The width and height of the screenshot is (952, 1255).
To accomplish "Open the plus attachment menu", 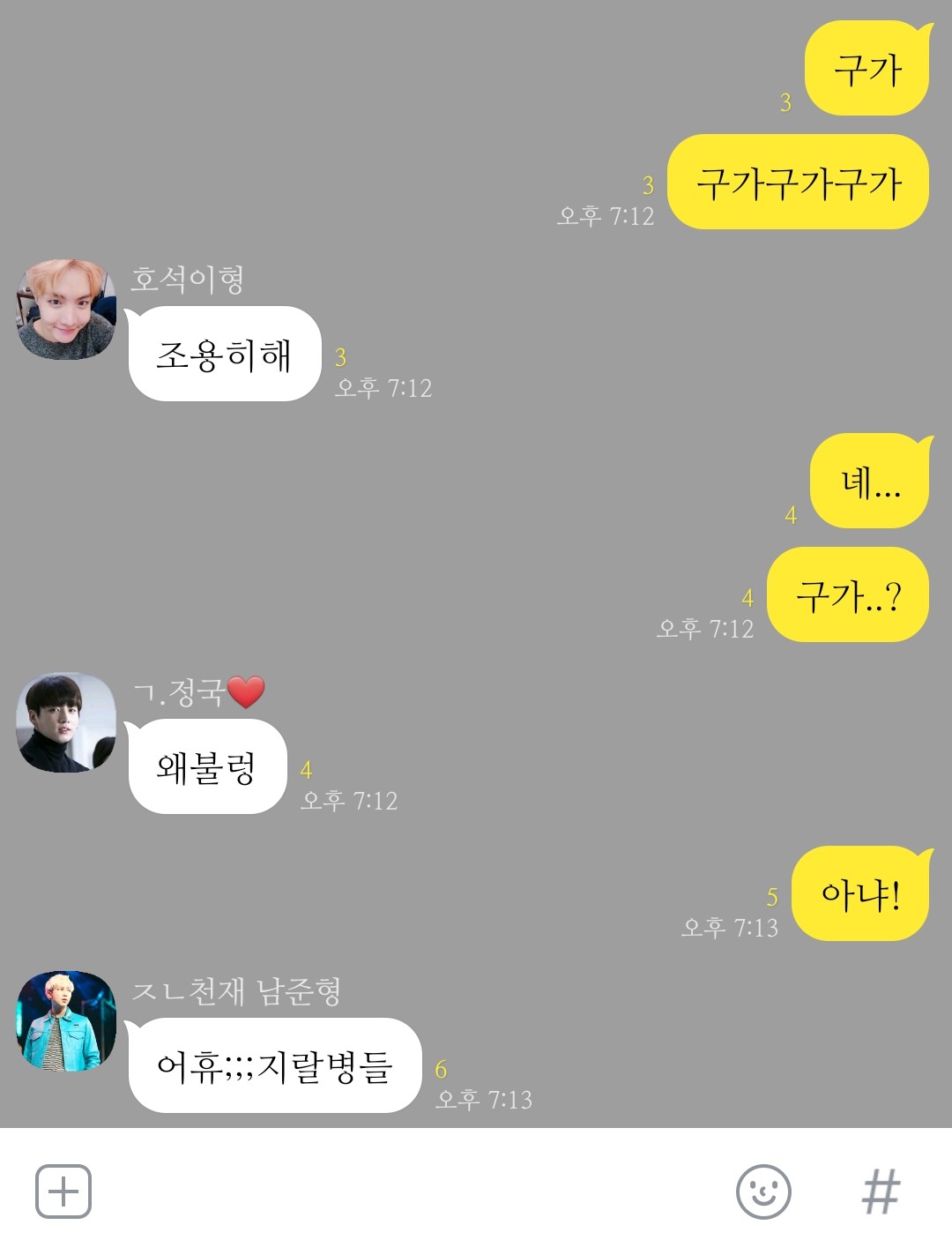I will point(63,1192).
